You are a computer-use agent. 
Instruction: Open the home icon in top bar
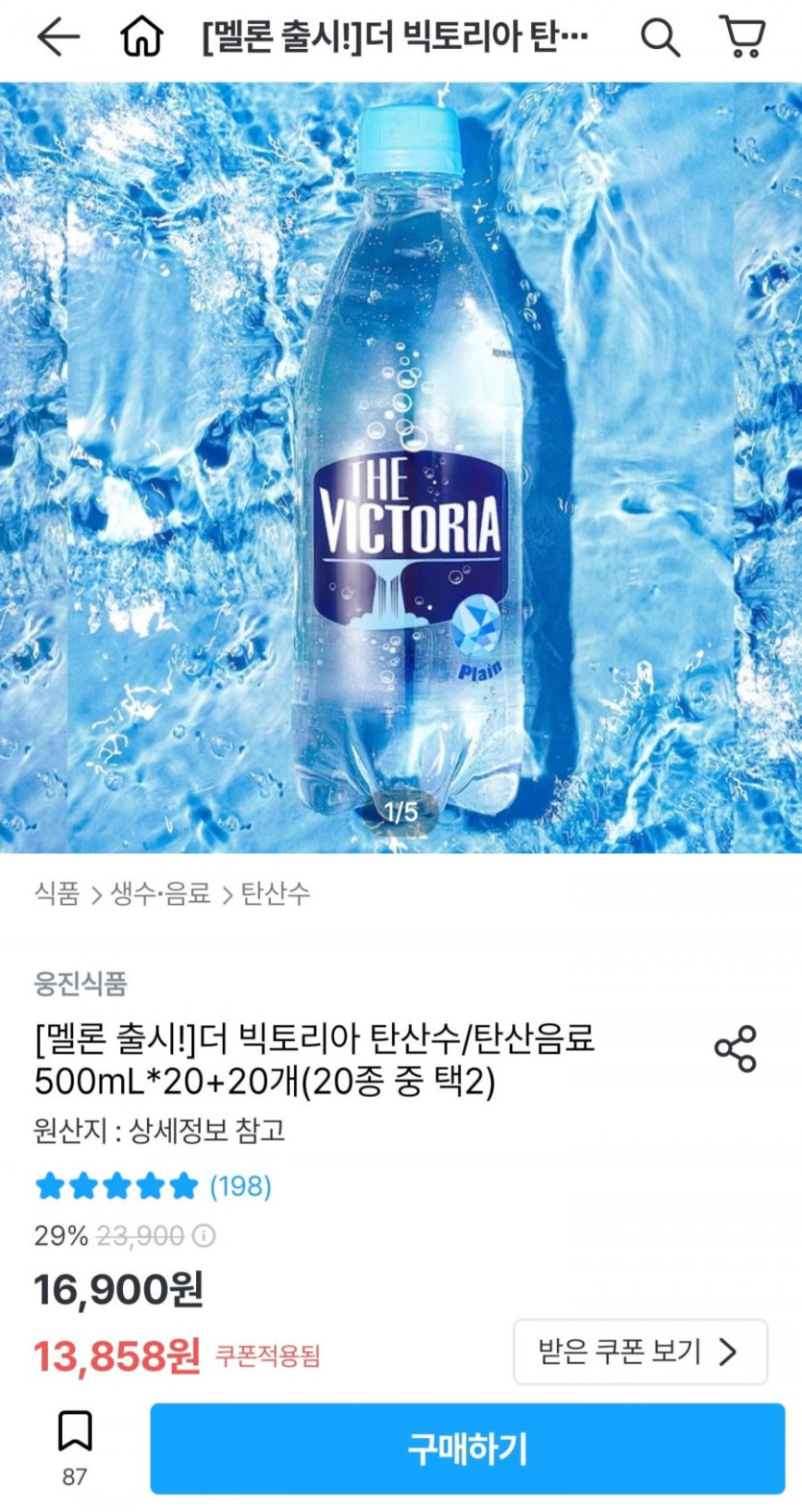click(x=141, y=38)
